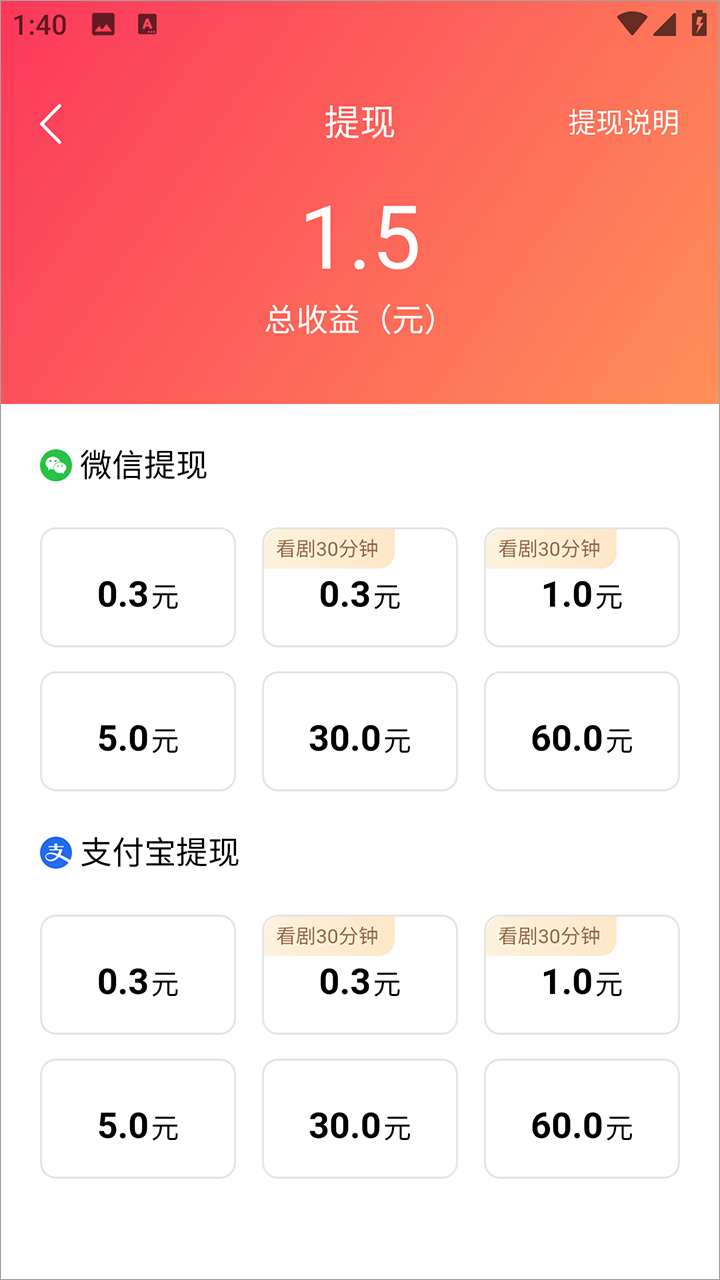Select 5.0元 under 支付宝提现
The width and height of the screenshot is (720, 1280).
pos(138,1119)
